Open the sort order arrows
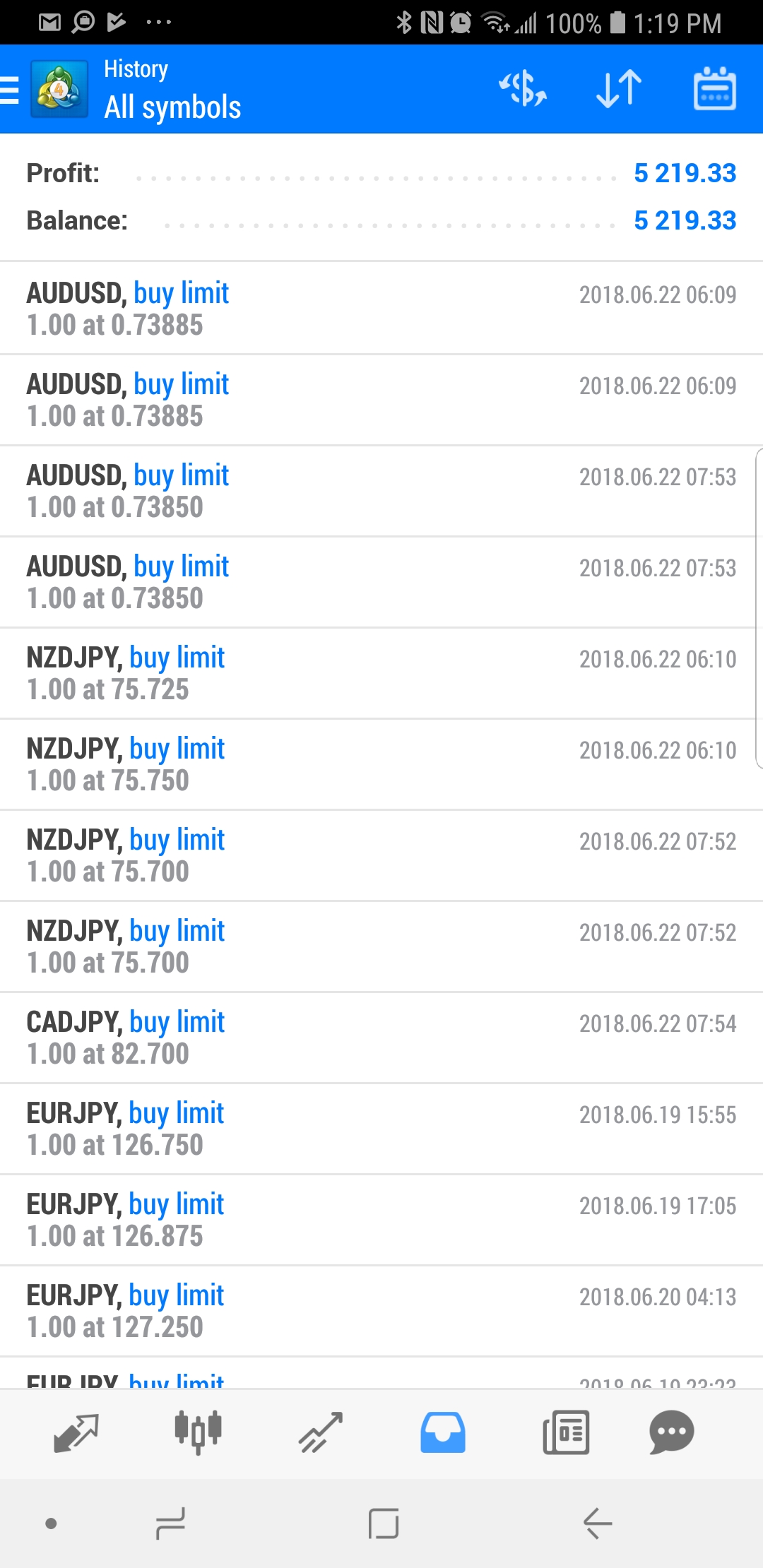Viewport: 763px width, 1568px height. click(619, 89)
